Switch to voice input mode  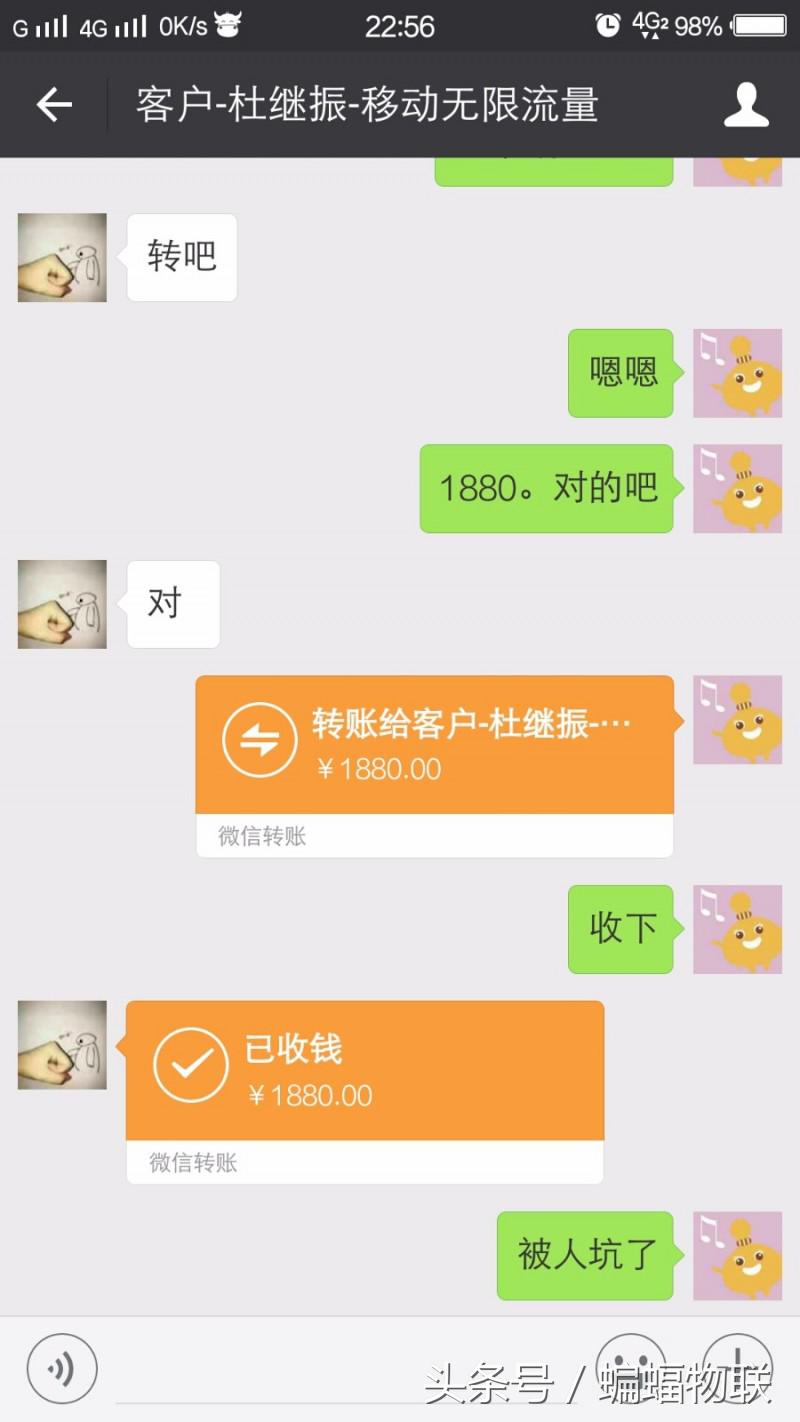click(62, 1367)
